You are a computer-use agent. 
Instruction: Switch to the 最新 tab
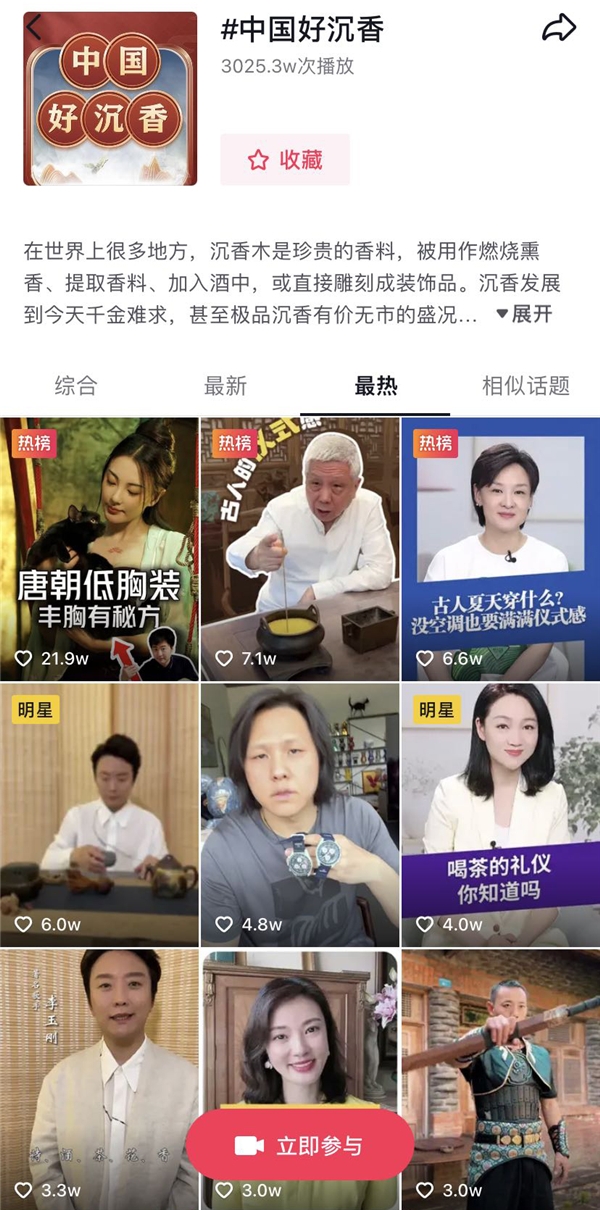225,385
